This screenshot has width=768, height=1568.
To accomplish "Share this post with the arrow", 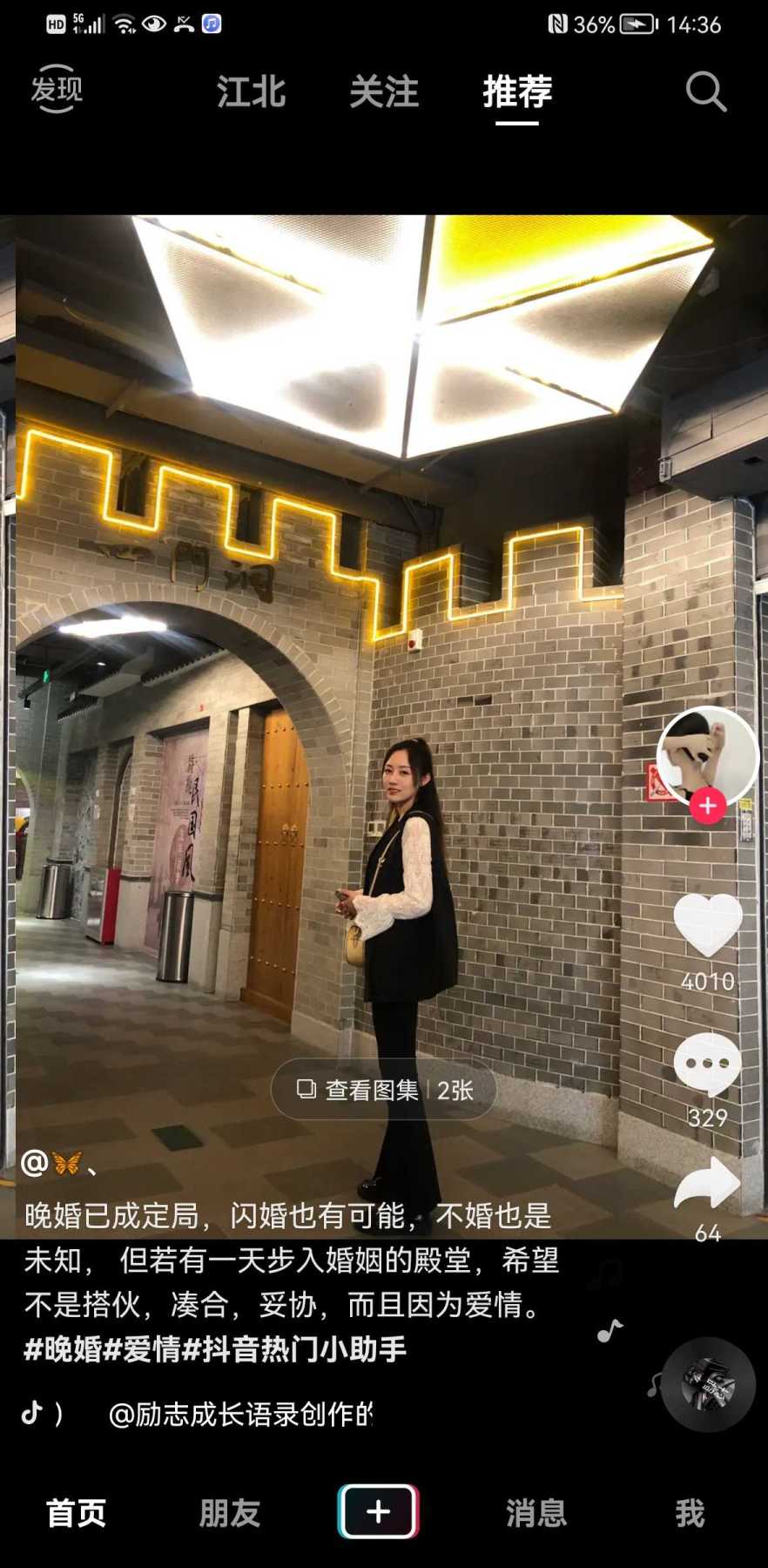I will (x=707, y=1183).
